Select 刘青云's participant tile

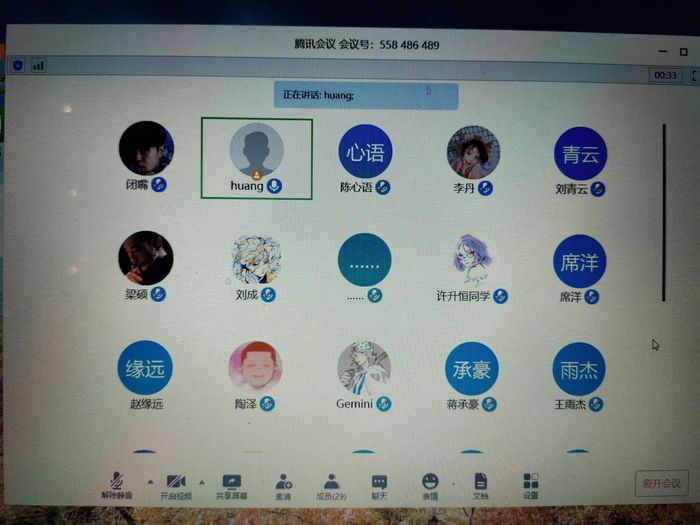[580, 157]
